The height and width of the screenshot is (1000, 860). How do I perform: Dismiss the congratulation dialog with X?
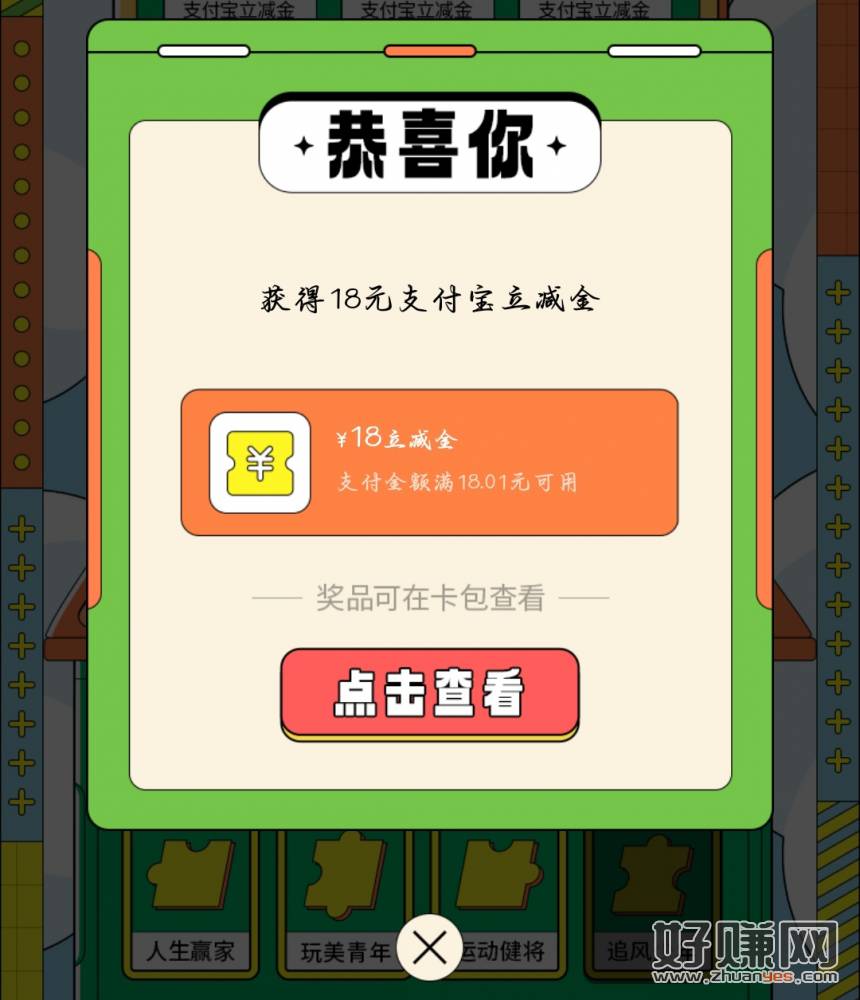click(x=430, y=947)
